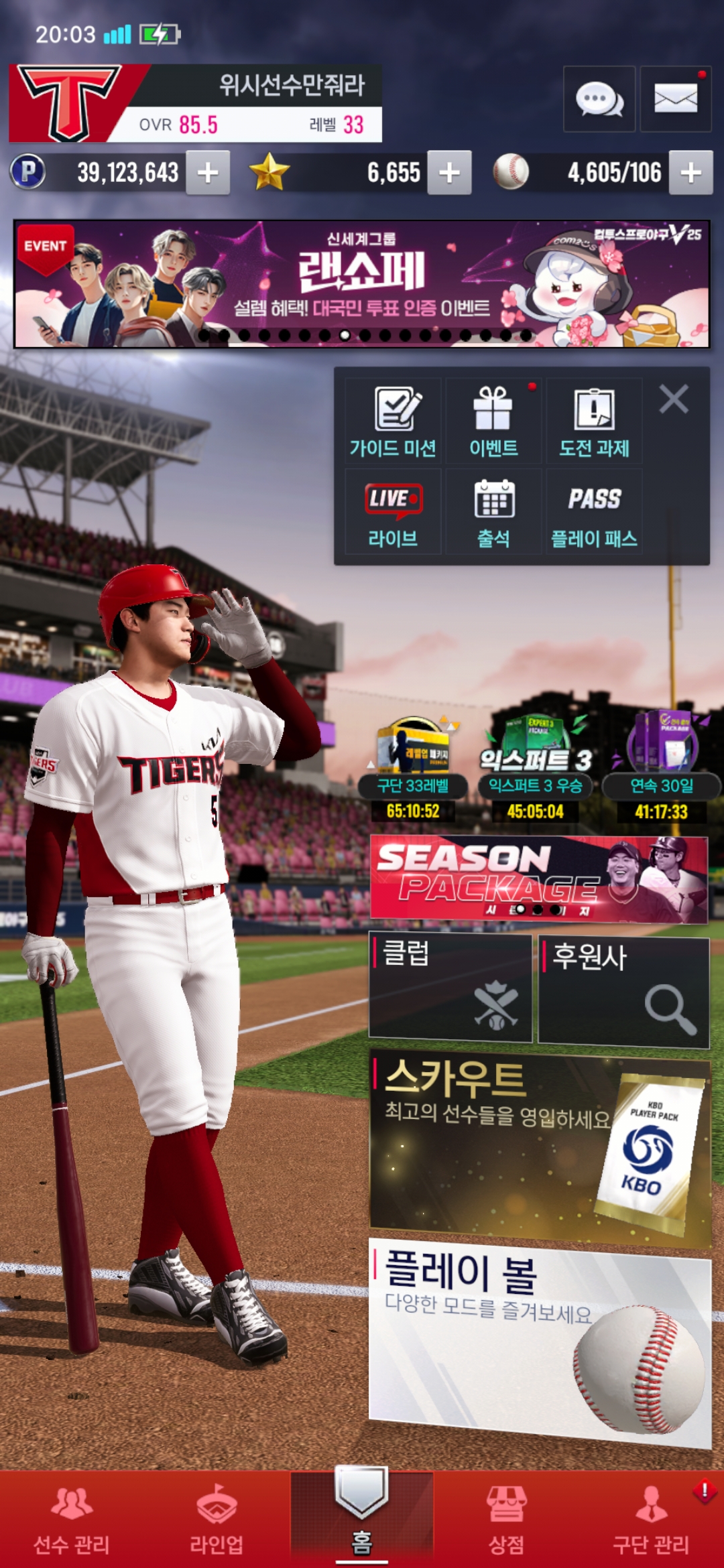
Task: Open 가이드 미션
Action: [x=393, y=421]
